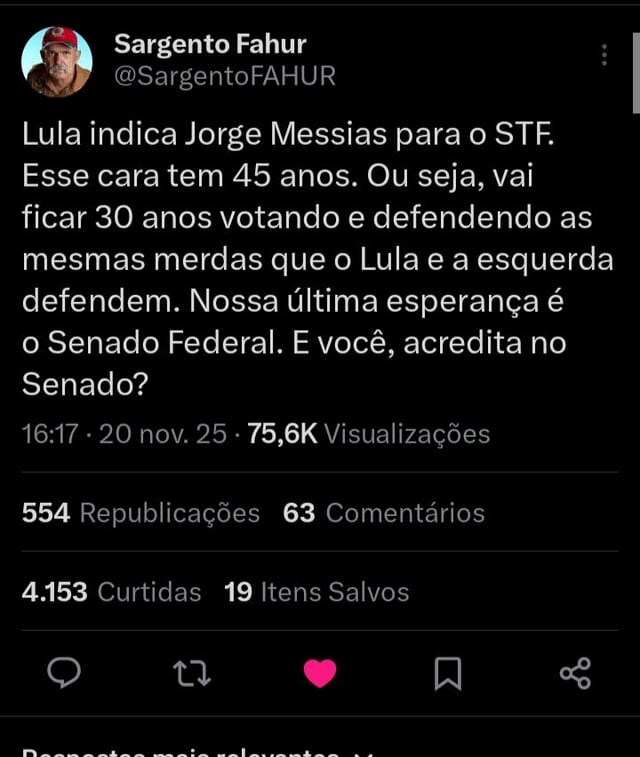The height and width of the screenshot is (757, 640).
Task: View the 63 Comentários list
Action: pos(384,513)
